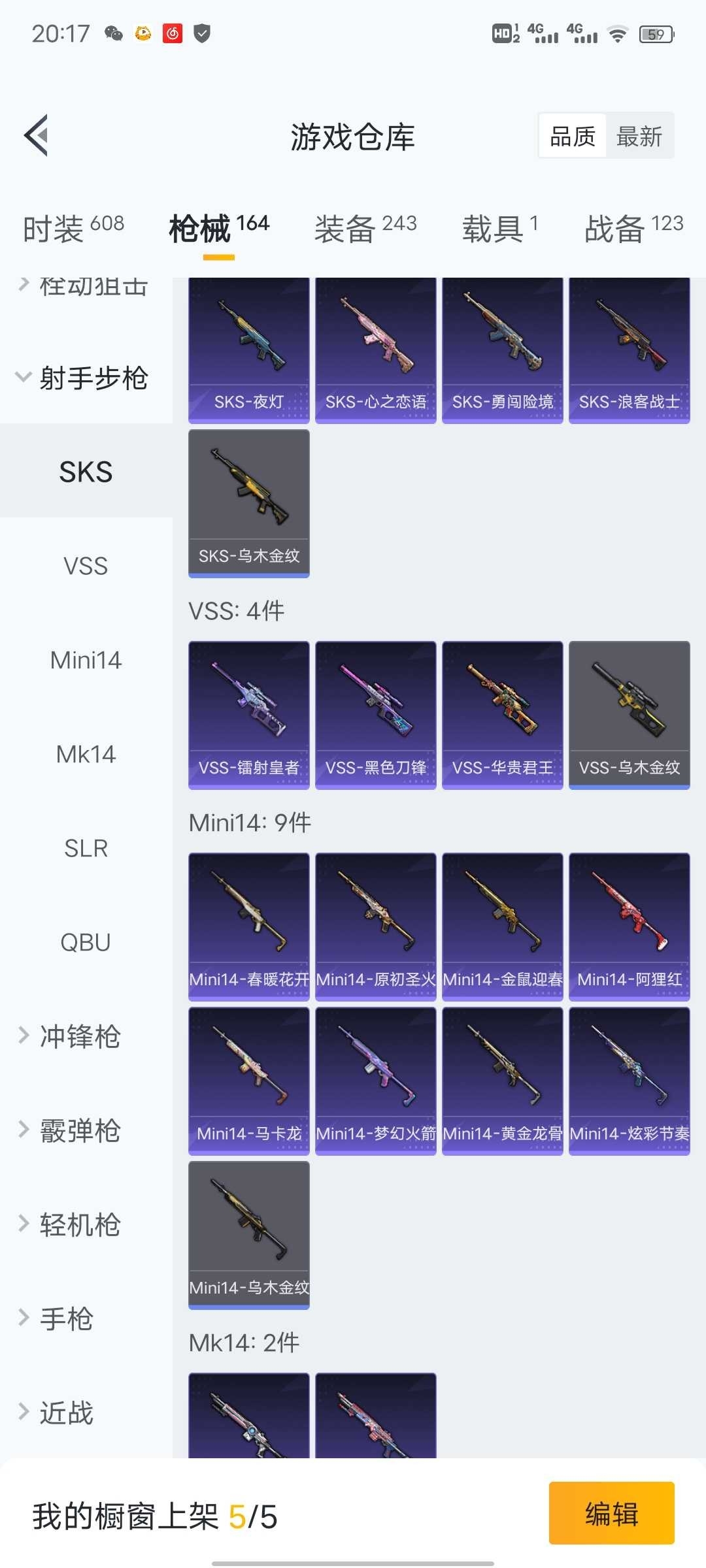Image resolution: width=706 pixels, height=1568 pixels.
Task: Select VSS in the side list
Action: [86, 566]
